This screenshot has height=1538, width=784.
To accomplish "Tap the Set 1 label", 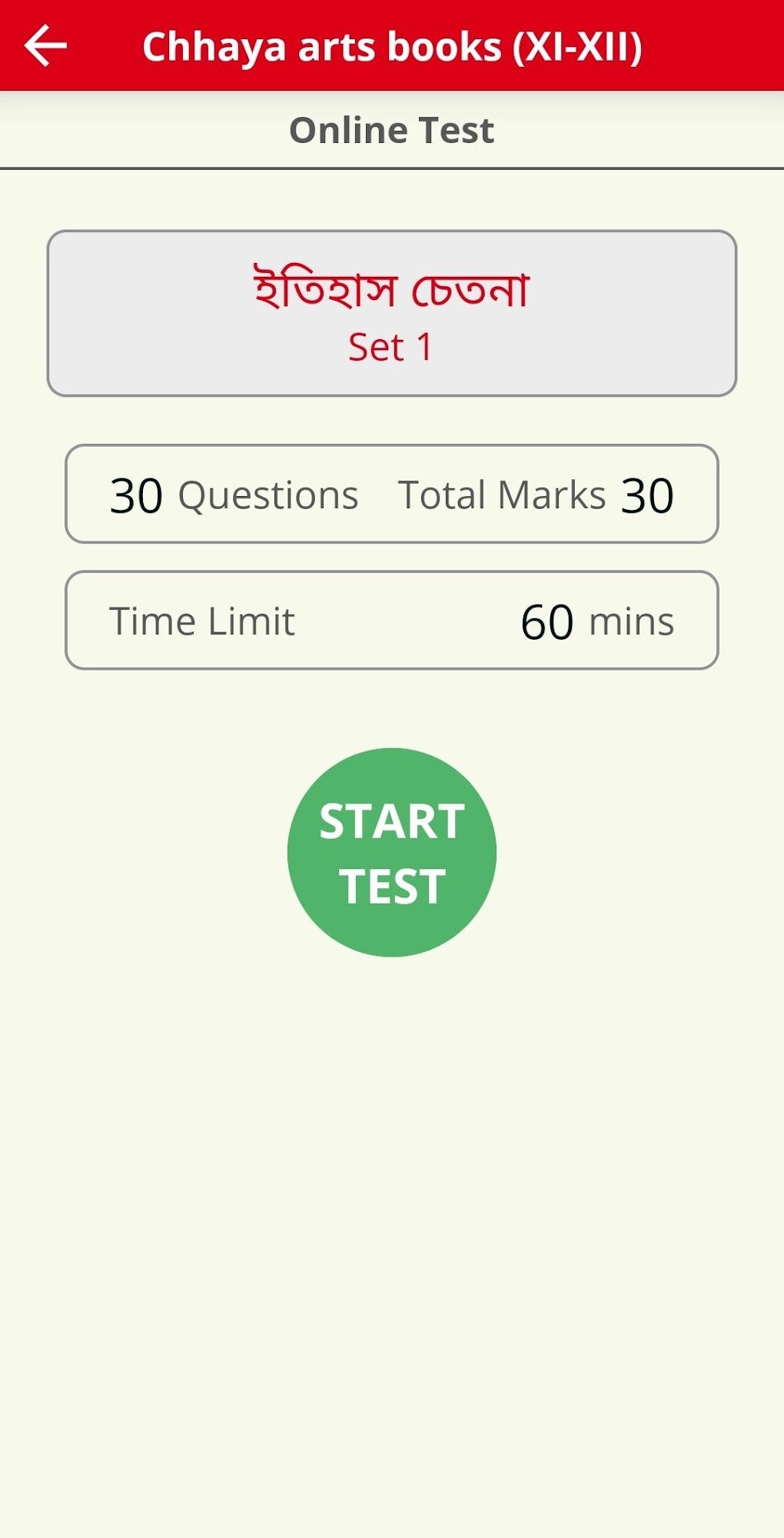I will (x=390, y=348).
